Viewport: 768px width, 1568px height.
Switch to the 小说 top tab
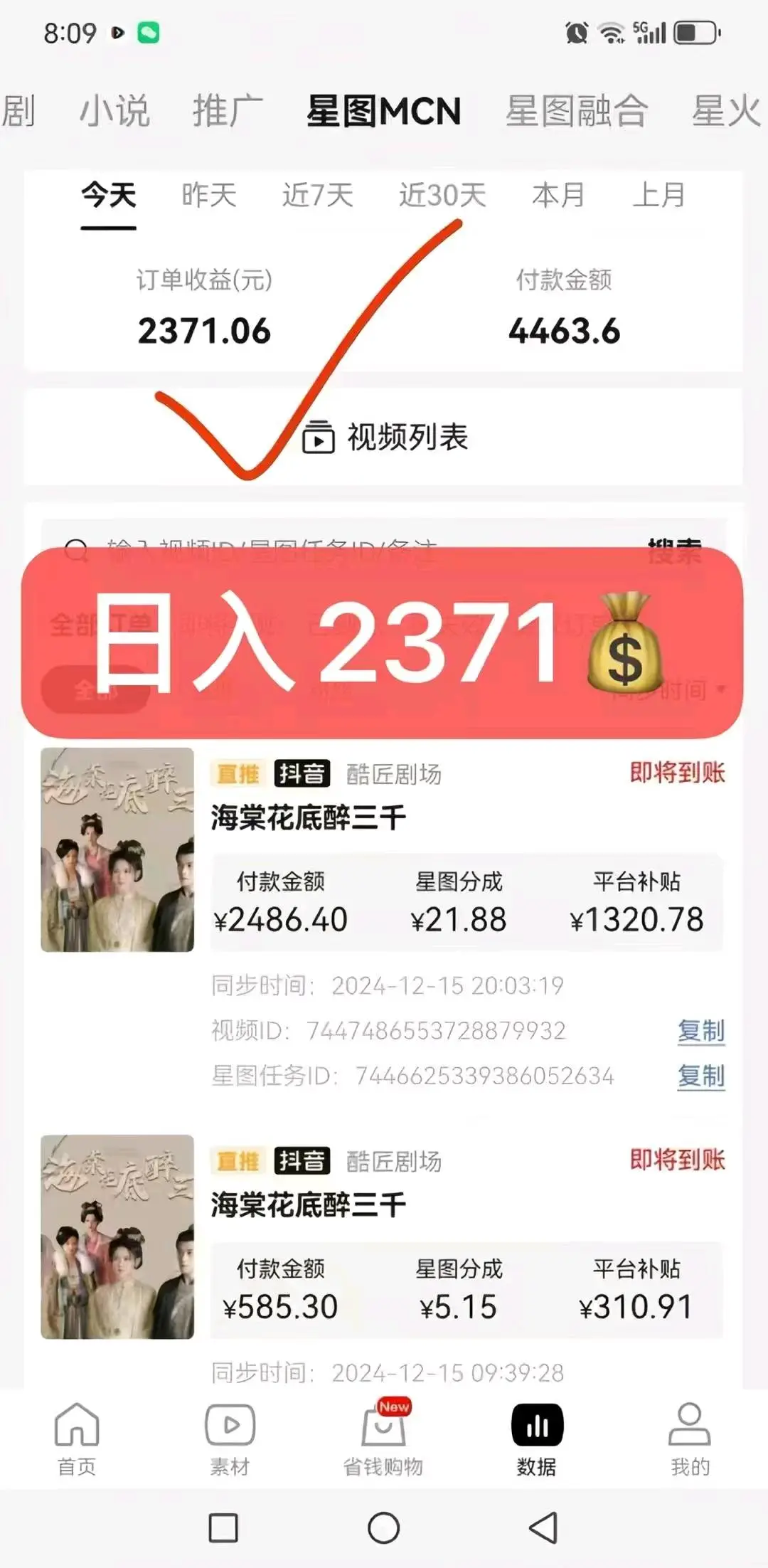[114, 112]
